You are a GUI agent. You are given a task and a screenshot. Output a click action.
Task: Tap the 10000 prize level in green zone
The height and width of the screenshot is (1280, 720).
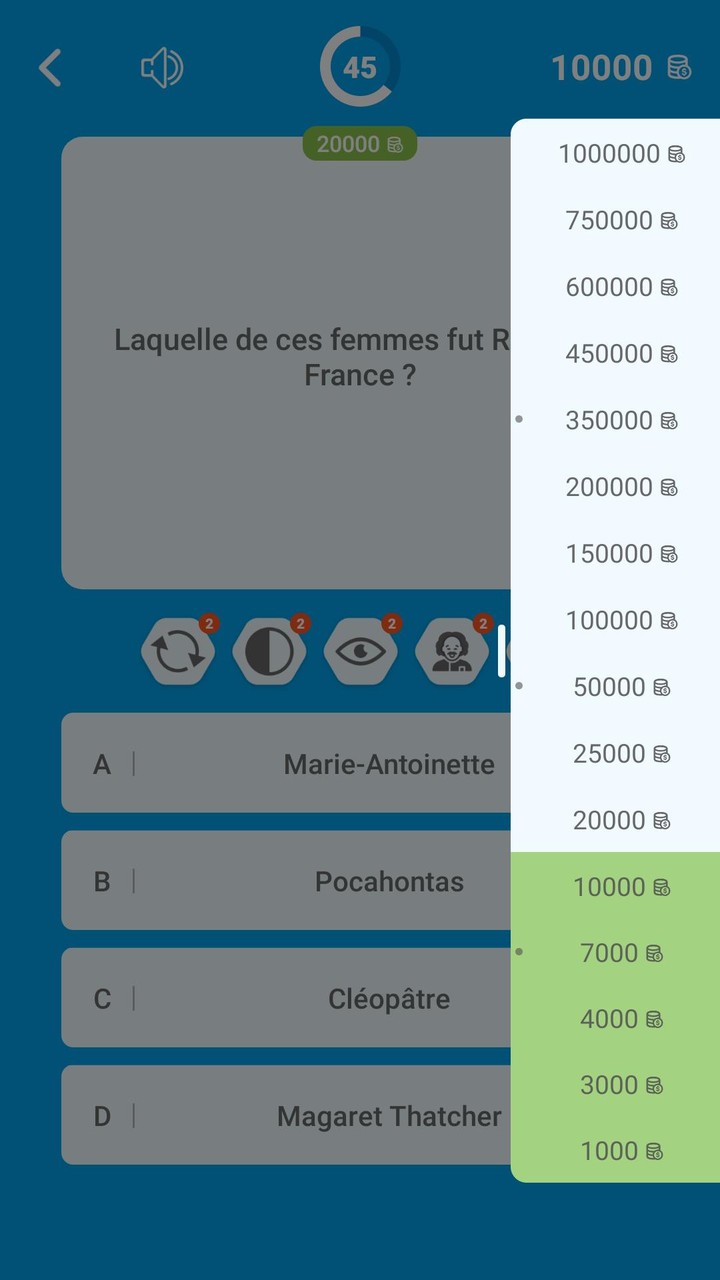[x=620, y=886]
